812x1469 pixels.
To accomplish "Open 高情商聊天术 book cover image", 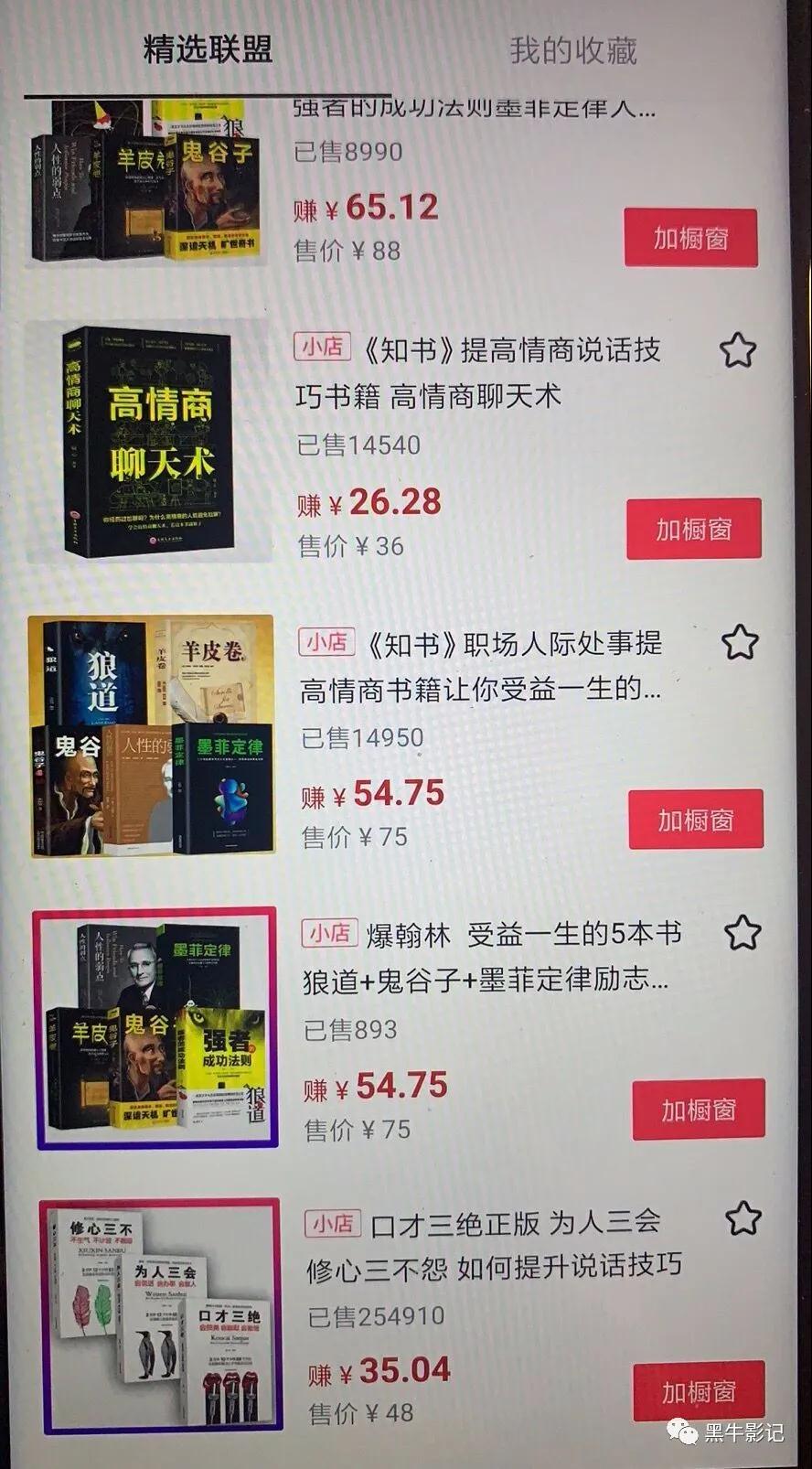I will (x=149, y=441).
